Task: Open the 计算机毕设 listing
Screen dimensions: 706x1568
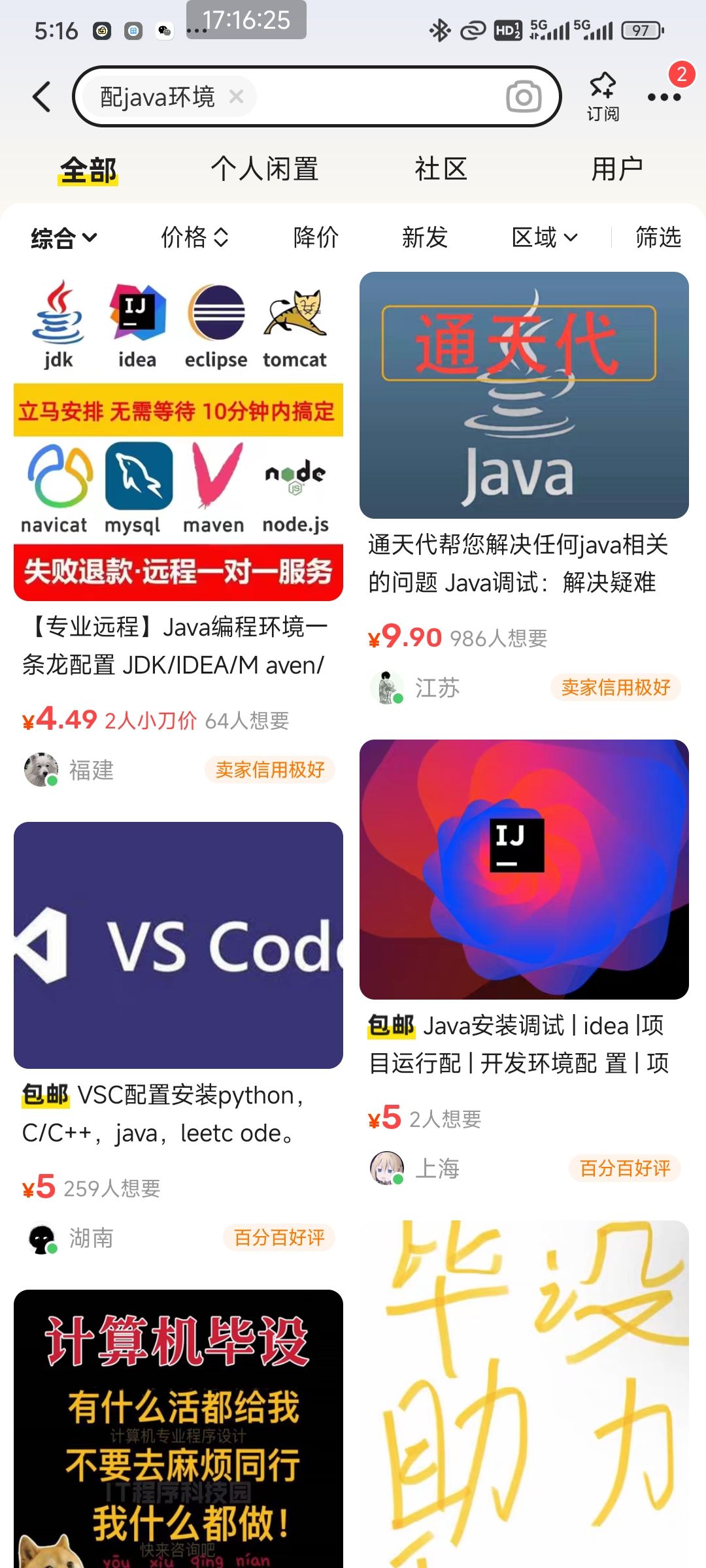Action: pos(178,1429)
